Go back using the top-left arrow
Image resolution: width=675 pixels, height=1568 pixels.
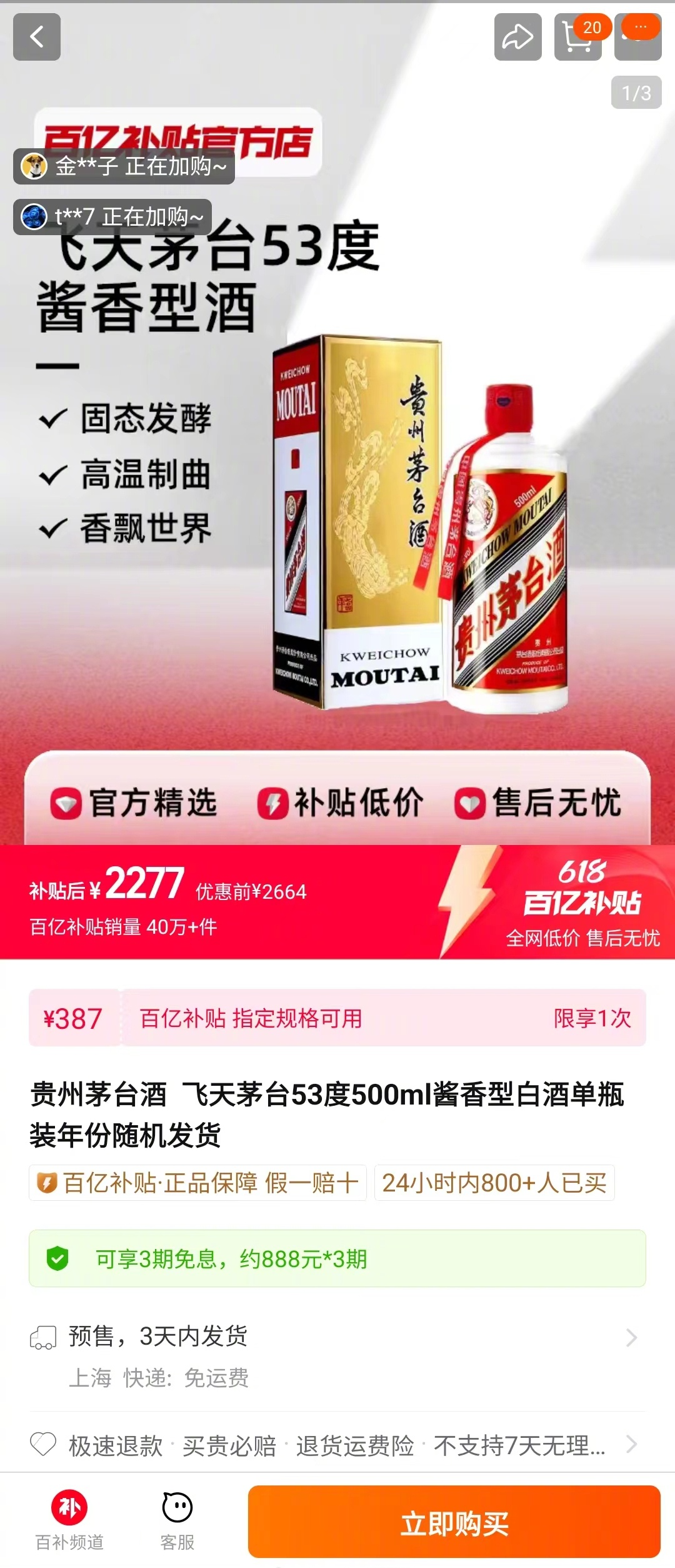click(x=37, y=37)
